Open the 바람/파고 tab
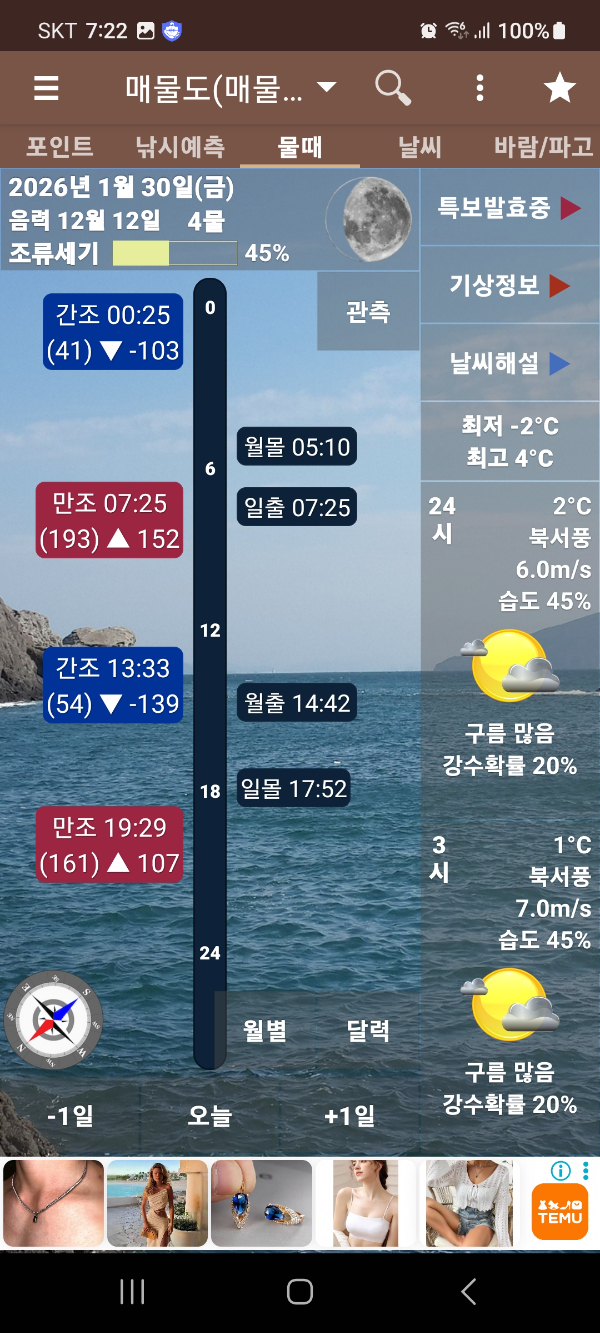Viewport: 600px width, 1333px height. (543, 147)
